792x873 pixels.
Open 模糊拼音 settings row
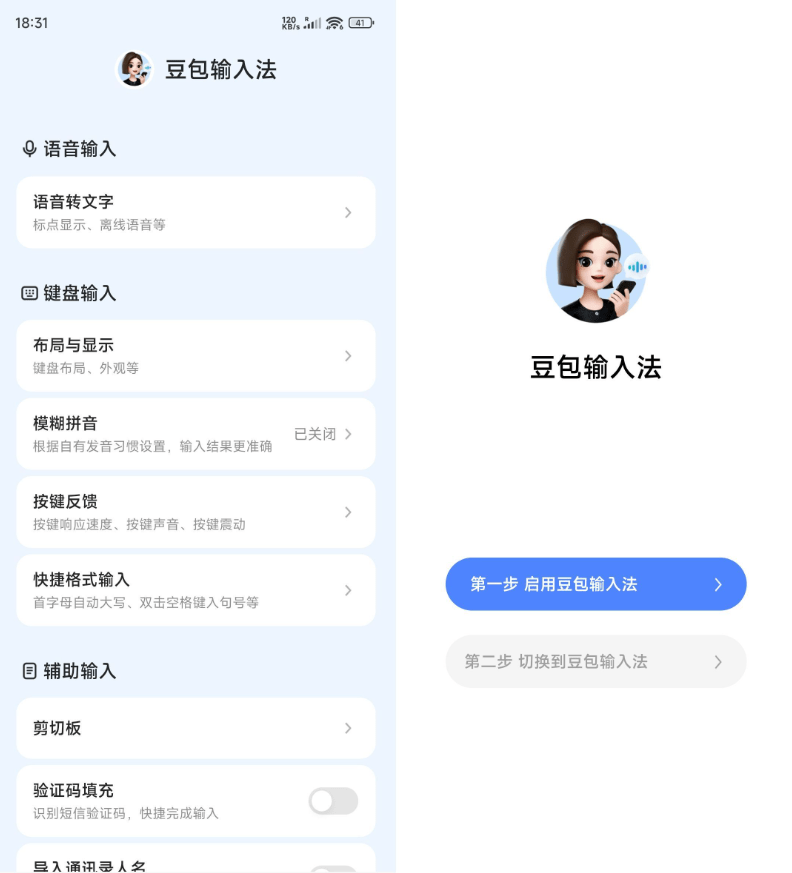click(195, 434)
